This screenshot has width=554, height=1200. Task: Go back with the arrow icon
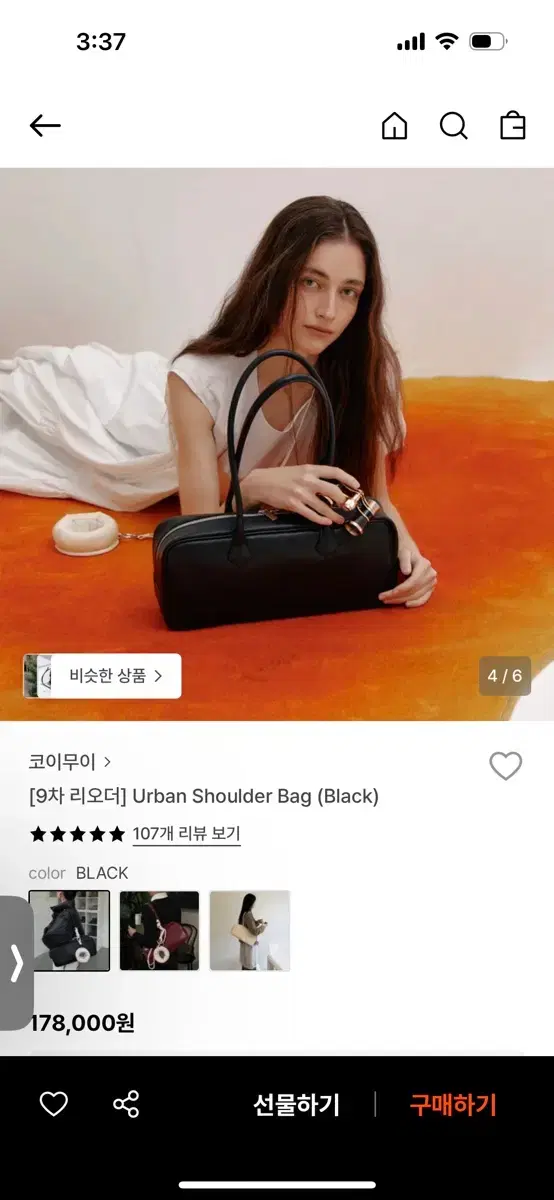click(45, 126)
